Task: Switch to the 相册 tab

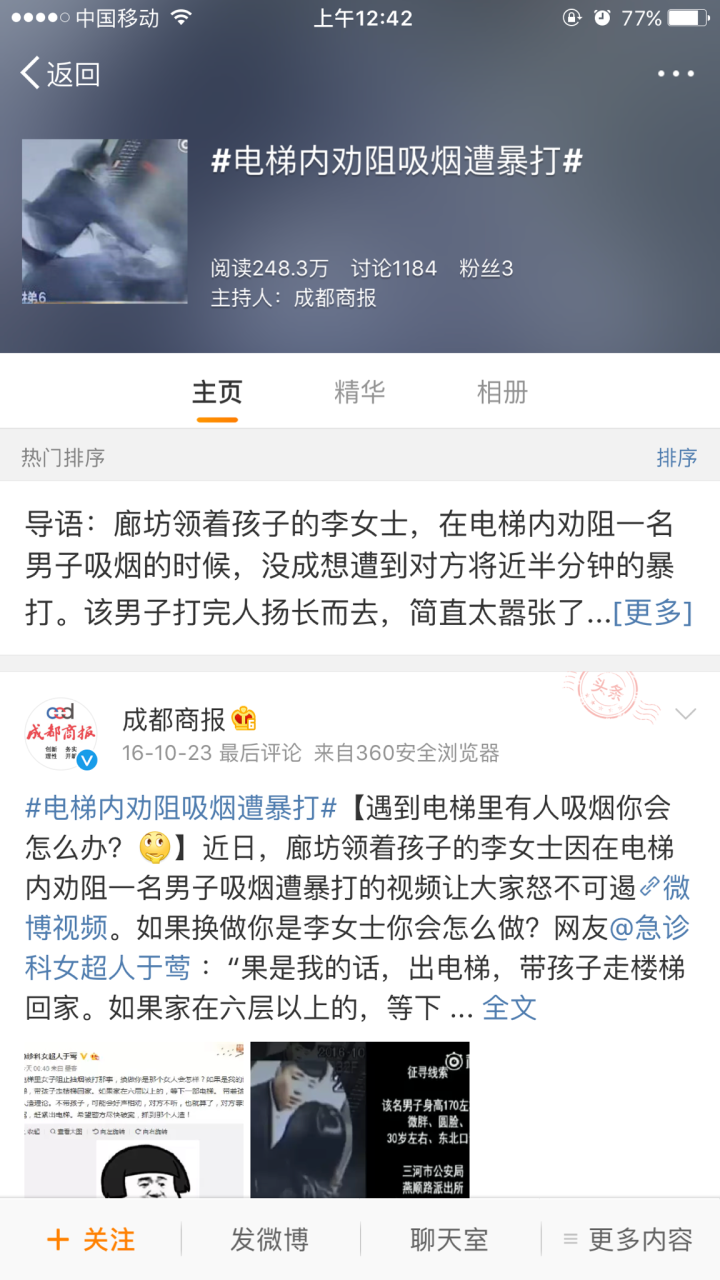Action: pyautogui.click(x=502, y=392)
